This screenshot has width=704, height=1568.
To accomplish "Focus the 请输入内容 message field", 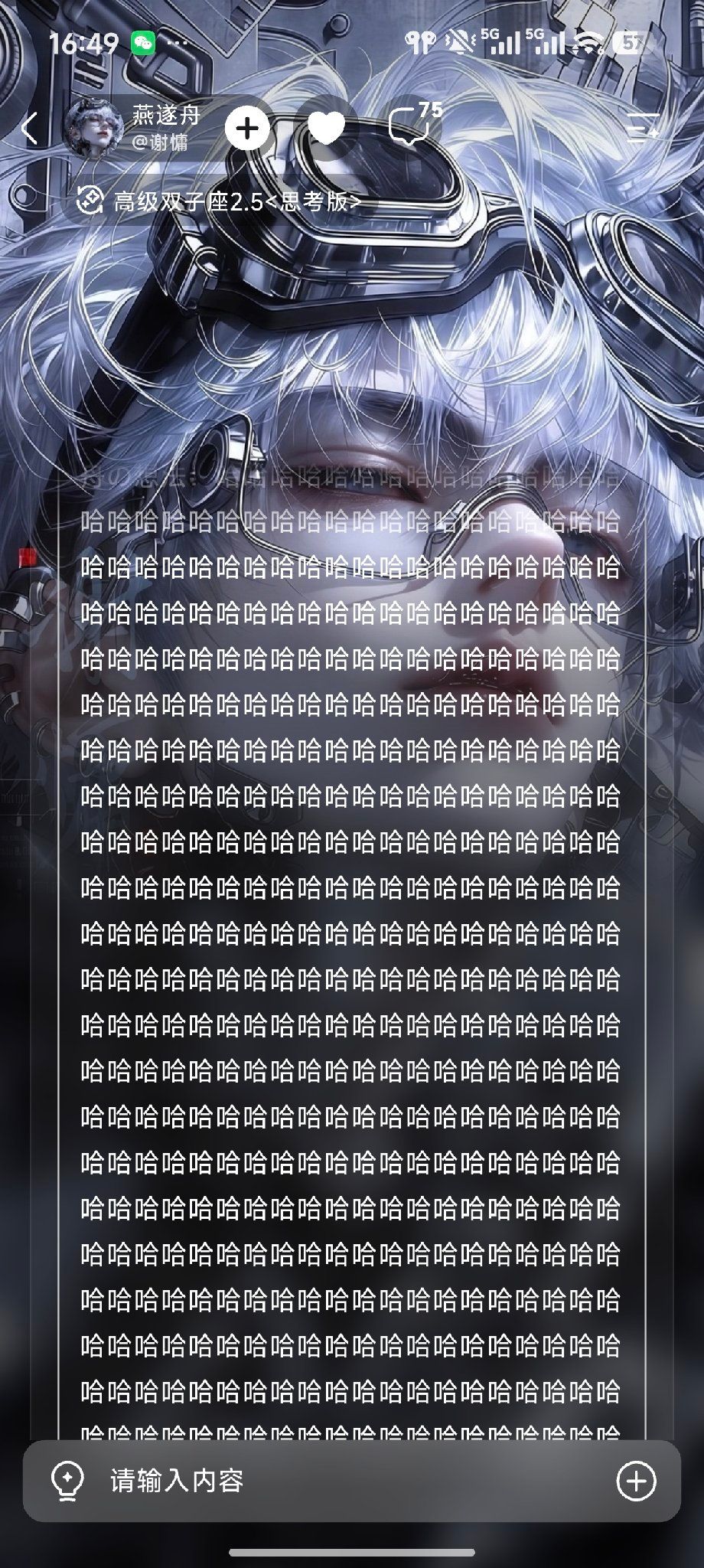I will click(x=352, y=1481).
